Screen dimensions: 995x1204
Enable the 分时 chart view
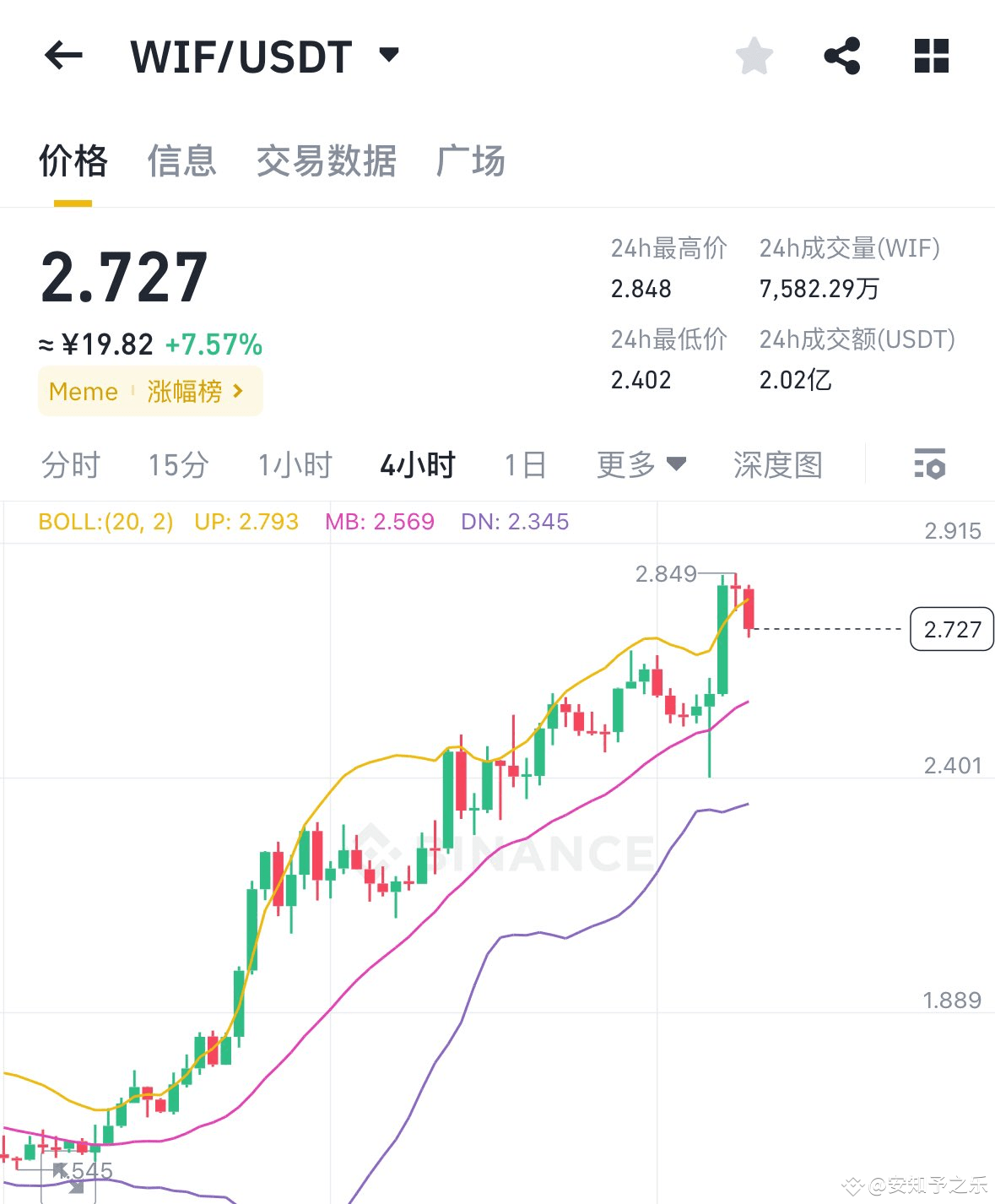pyautogui.click(x=71, y=464)
